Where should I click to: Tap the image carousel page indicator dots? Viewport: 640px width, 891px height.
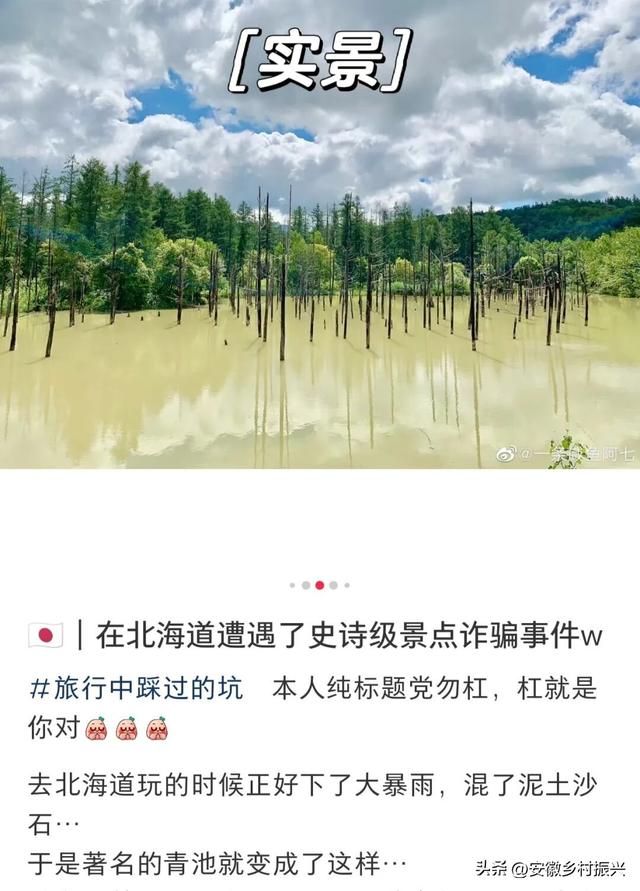320,585
